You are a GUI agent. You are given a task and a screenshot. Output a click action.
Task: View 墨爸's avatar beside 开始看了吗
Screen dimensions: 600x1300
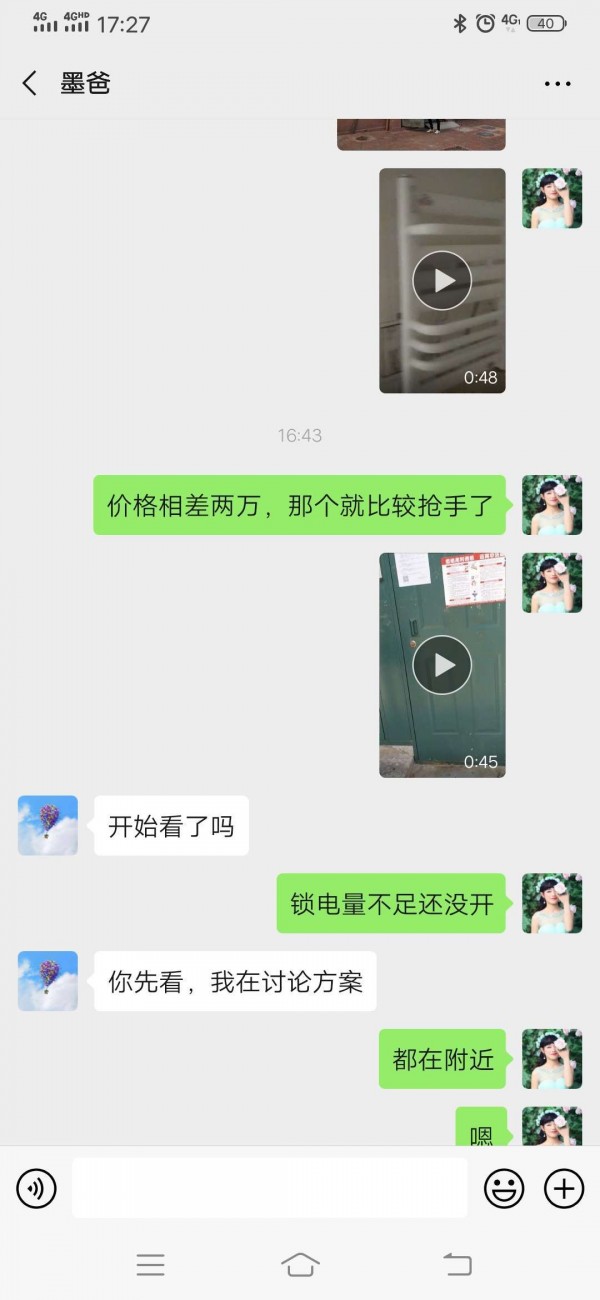pos(48,826)
